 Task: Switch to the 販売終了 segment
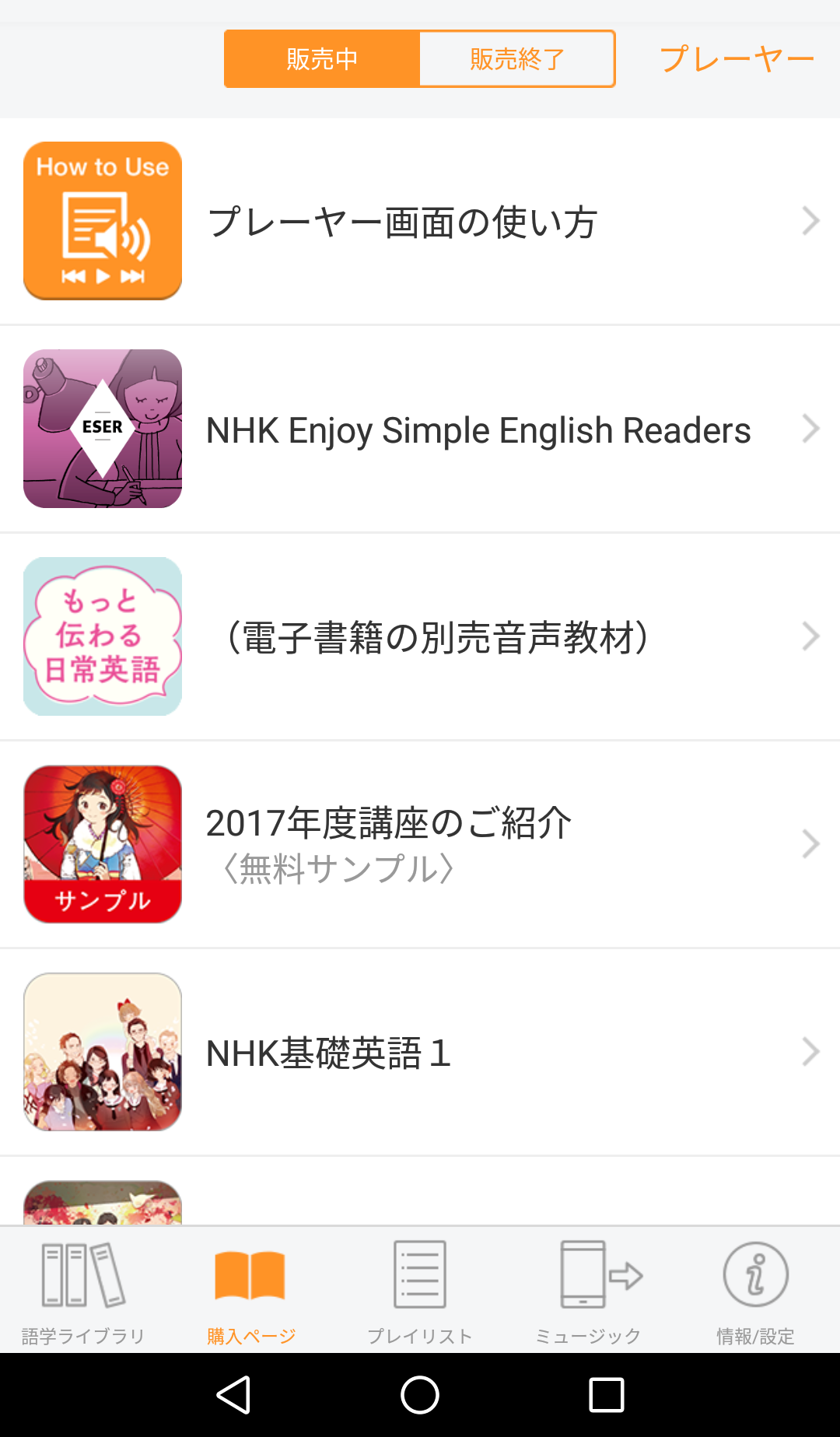click(x=517, y=59)
